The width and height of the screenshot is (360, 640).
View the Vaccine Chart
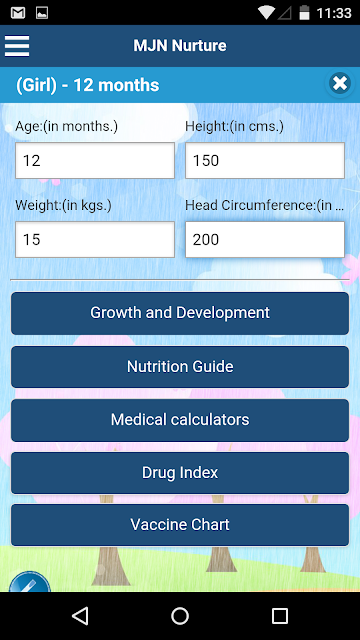click(180, 525)
